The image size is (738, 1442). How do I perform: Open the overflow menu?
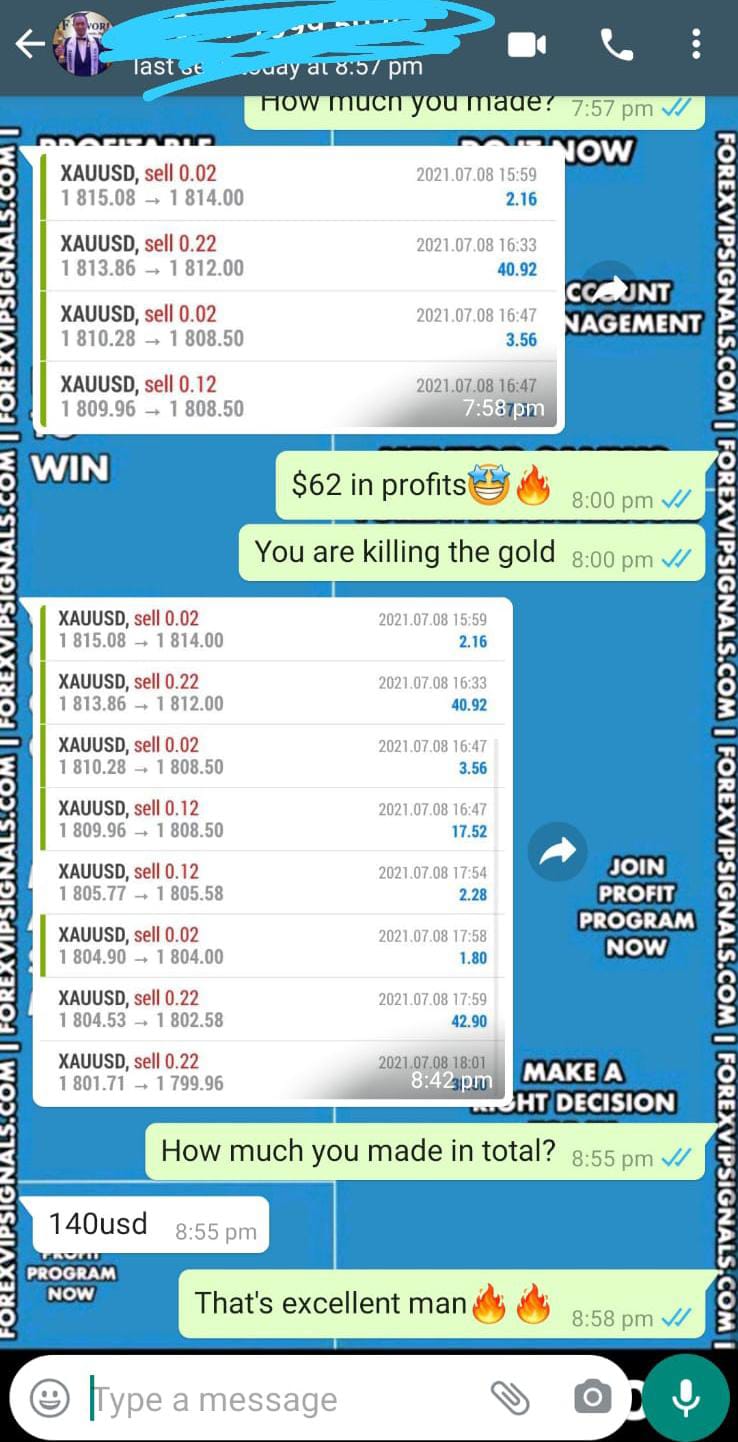[696, 44]
